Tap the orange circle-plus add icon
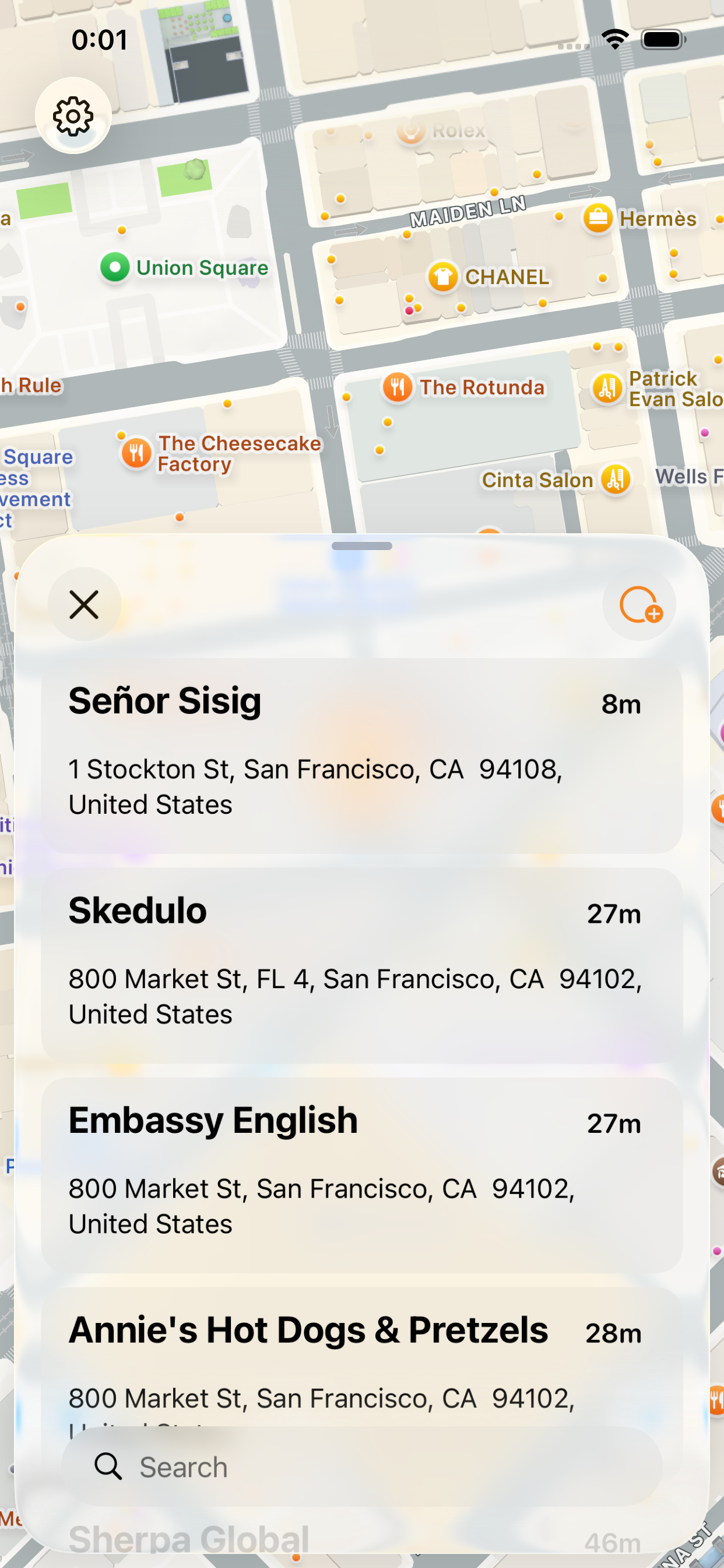The height and width of the screenshot is (1568, 724). (x=639, y=604)
